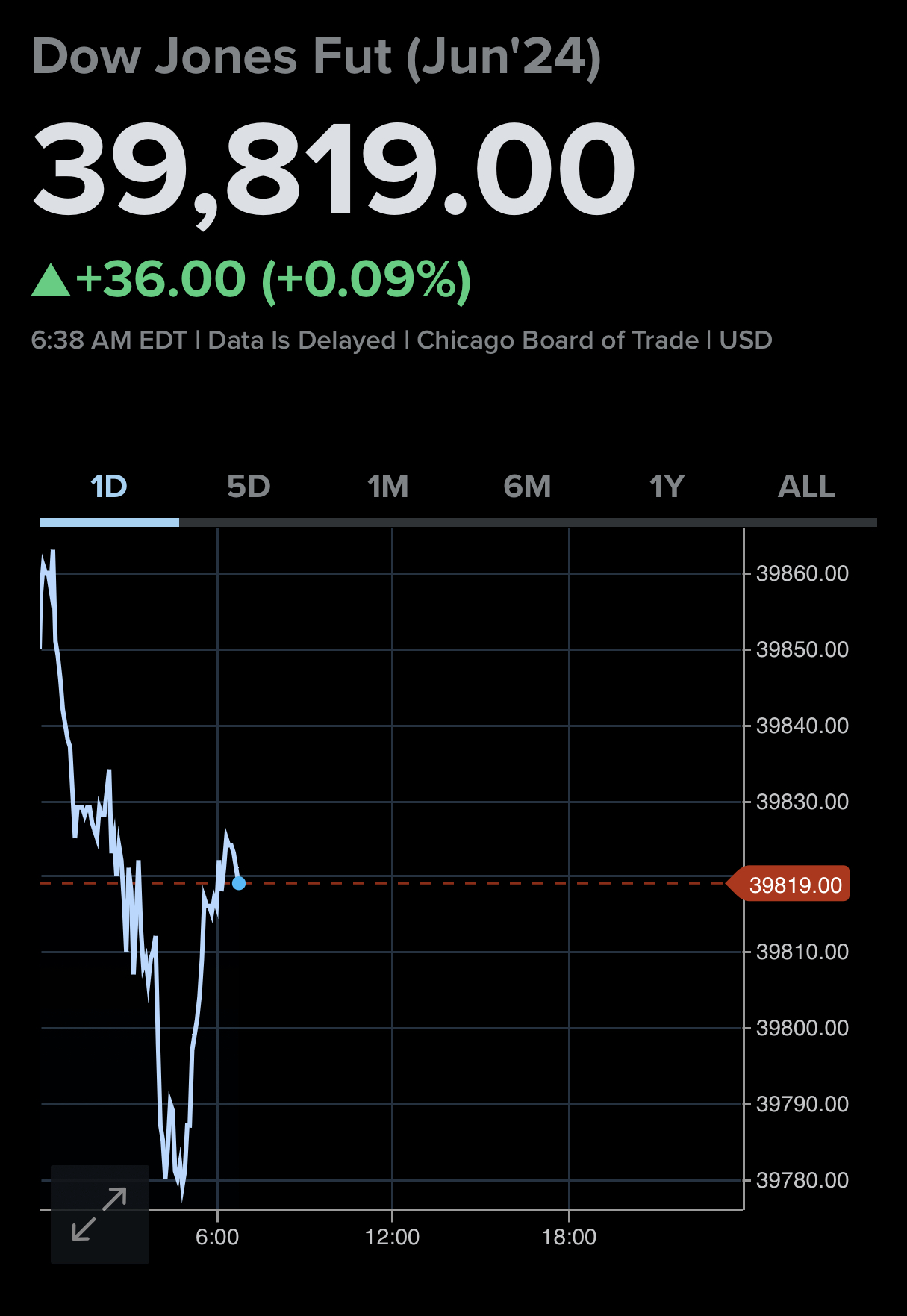Expand the chart to full screen
Screen dimensions: 907x1316
point(99,1214)
